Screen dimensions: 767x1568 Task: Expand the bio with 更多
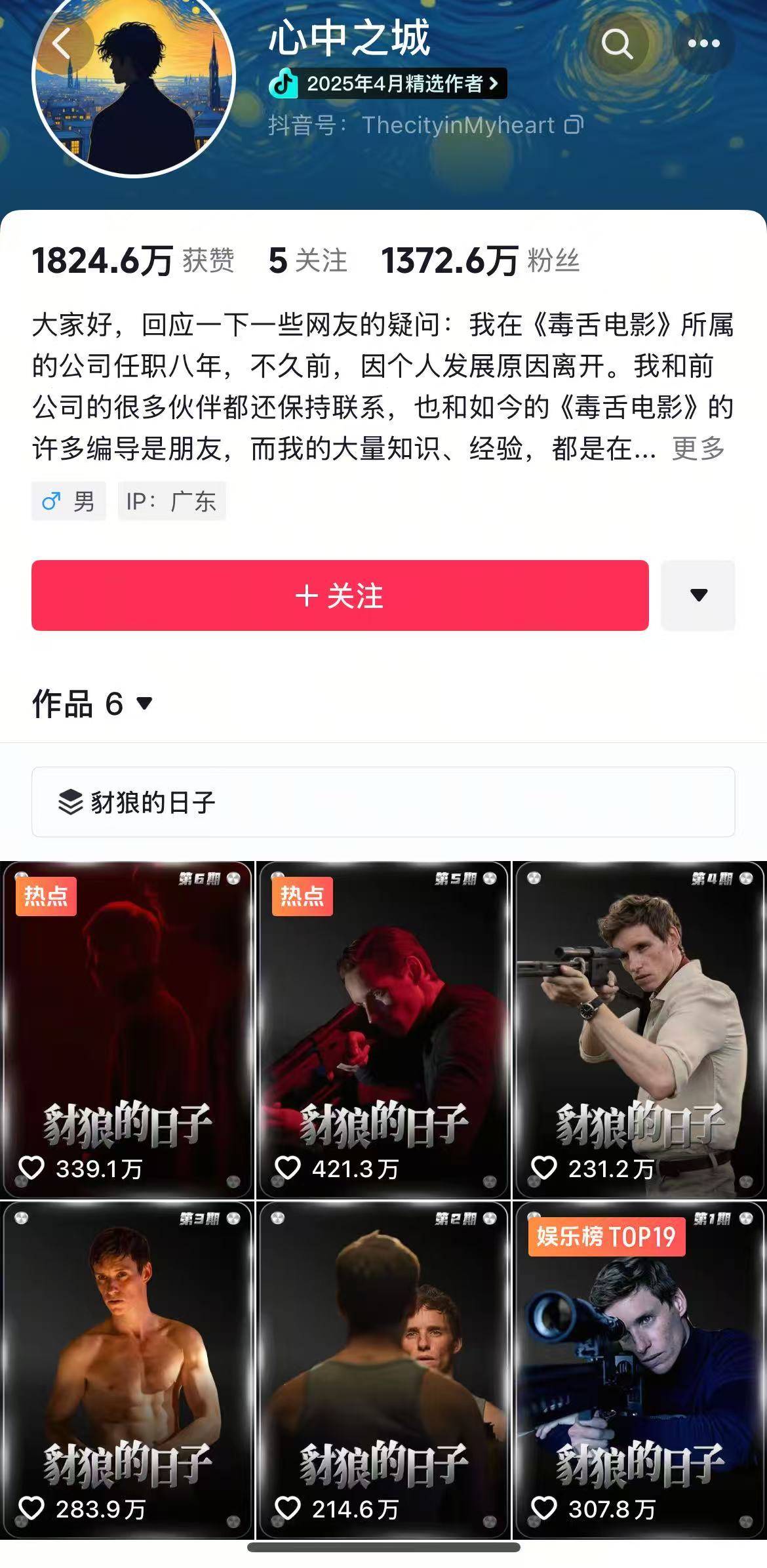coord(698,449)
